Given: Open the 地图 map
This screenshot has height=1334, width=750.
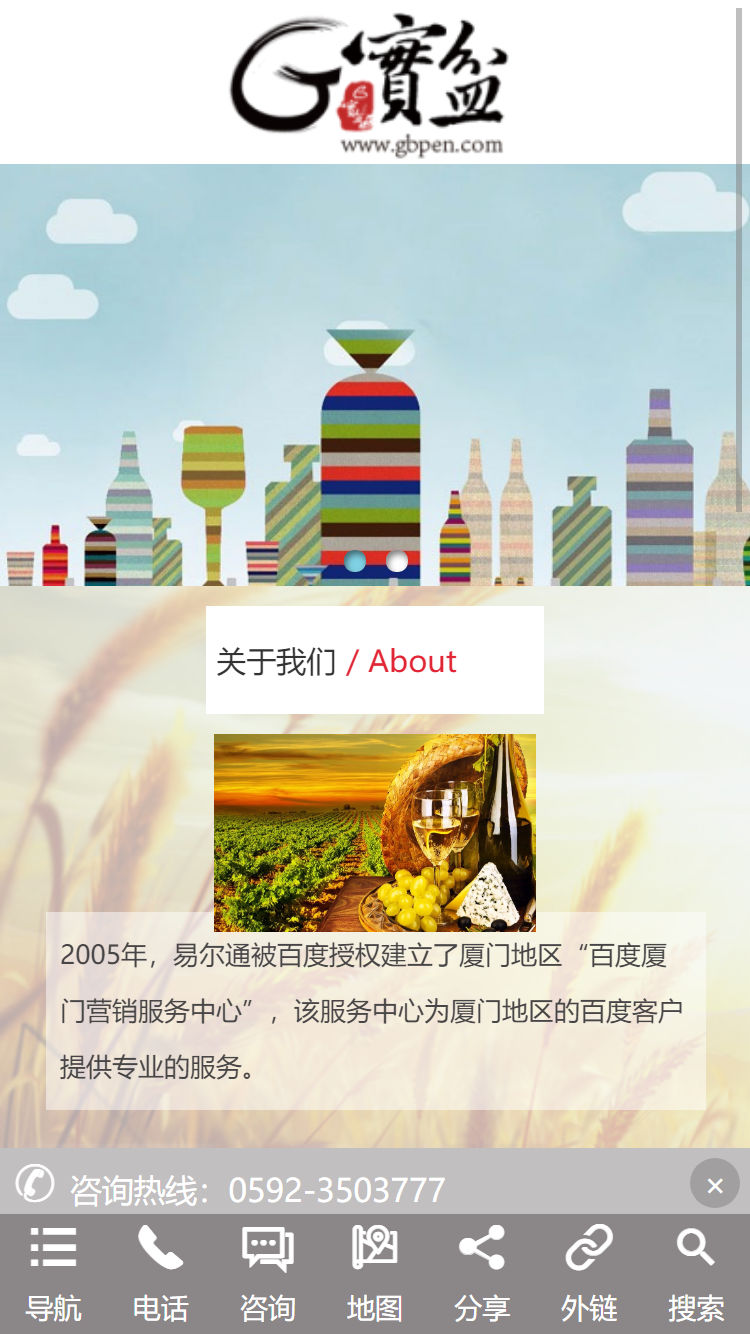Looking at the screenshot, I should click(374, 1272).
